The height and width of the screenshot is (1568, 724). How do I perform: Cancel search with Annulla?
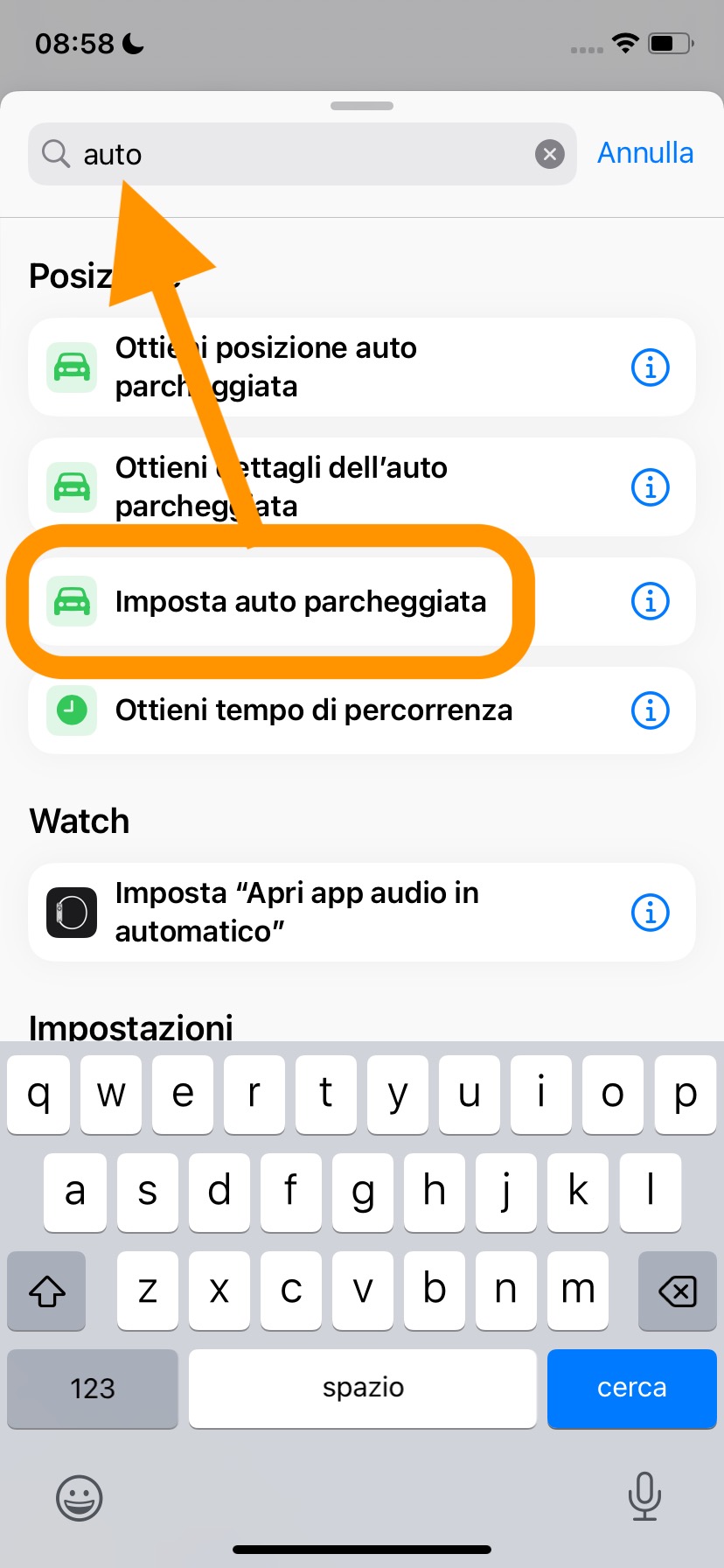644,153
